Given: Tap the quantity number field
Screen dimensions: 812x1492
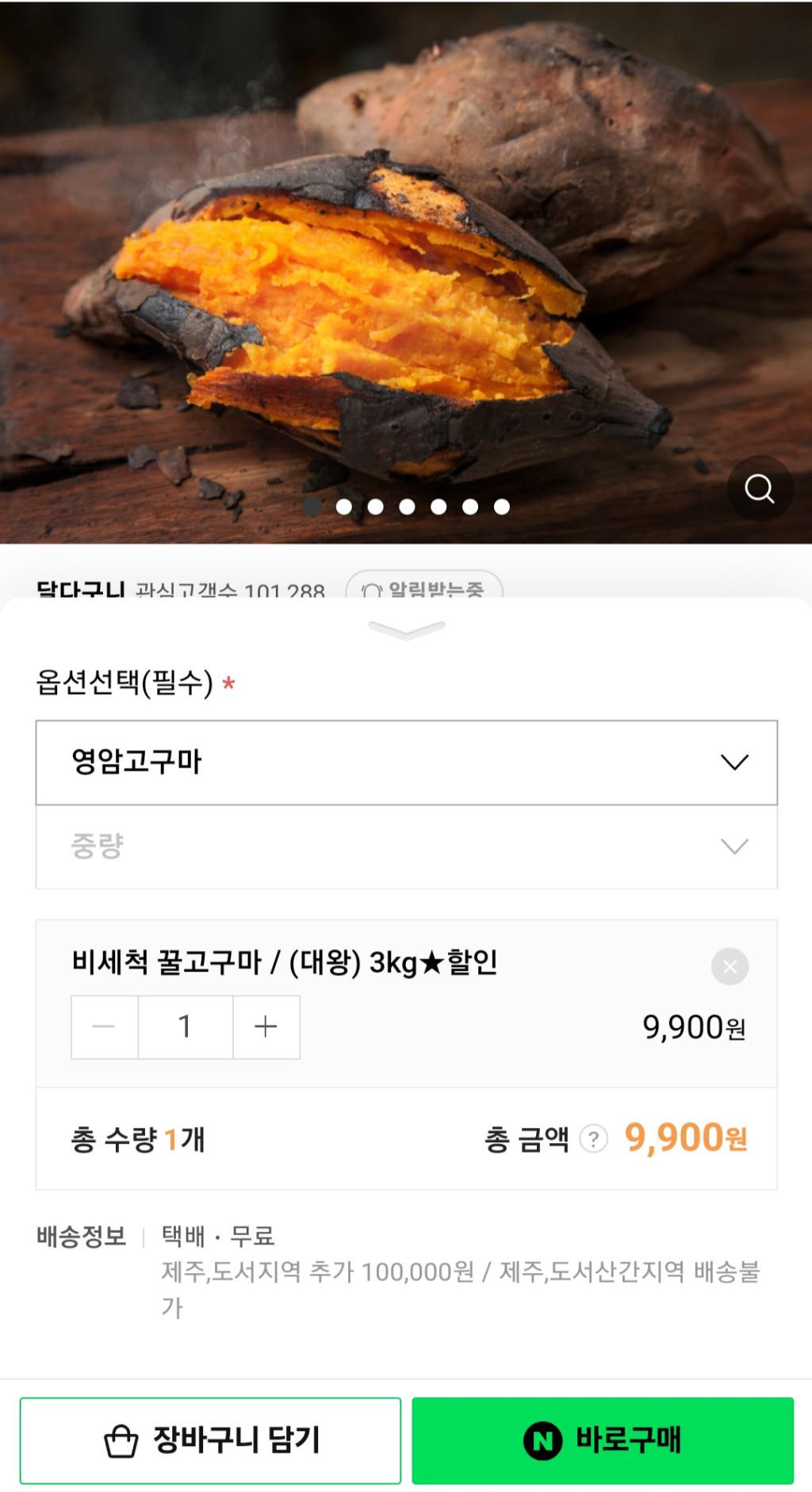Looking at the screenshot, I should point(186,1026).
